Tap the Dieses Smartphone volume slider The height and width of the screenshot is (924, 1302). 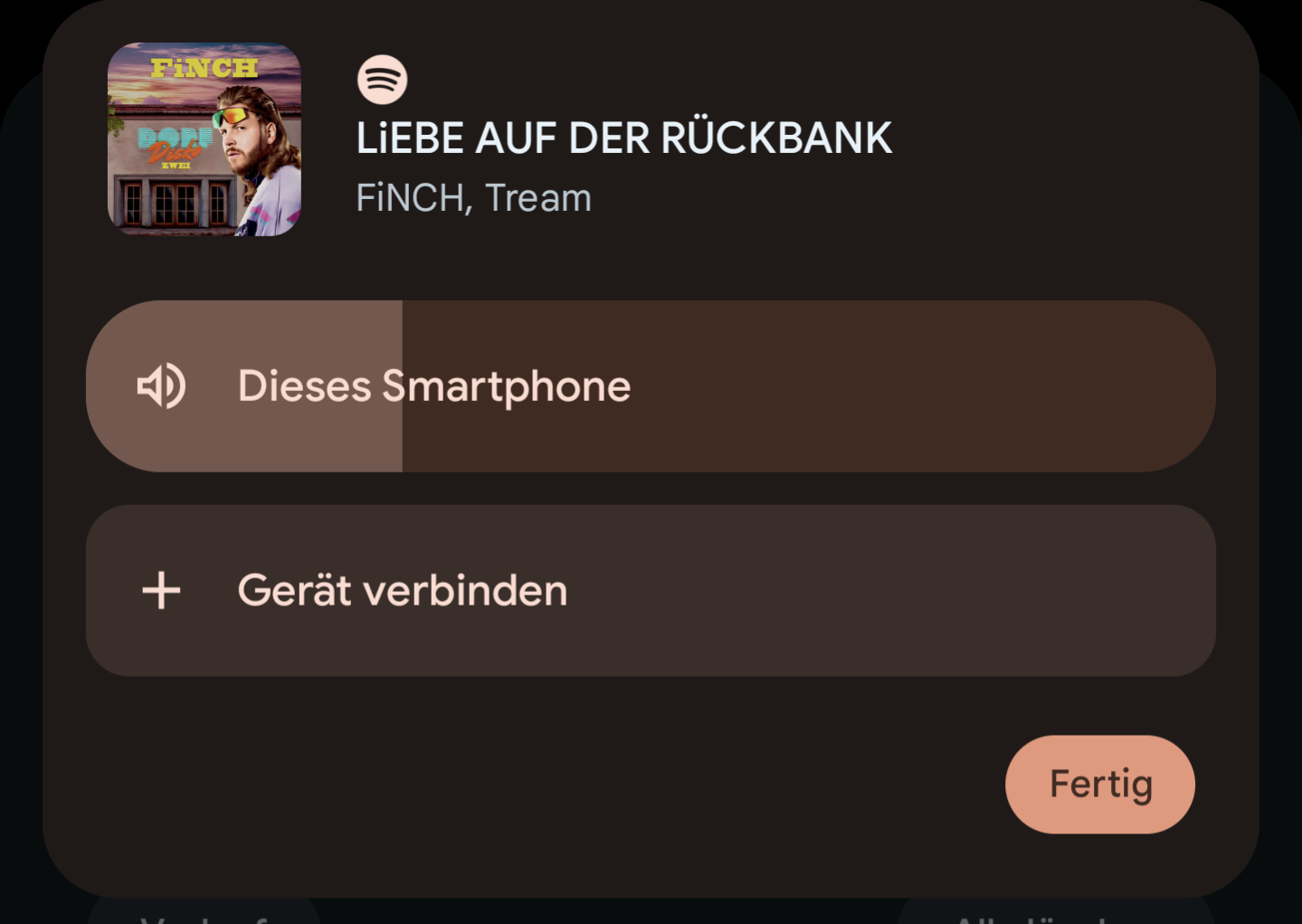click(x=650, y=386)
